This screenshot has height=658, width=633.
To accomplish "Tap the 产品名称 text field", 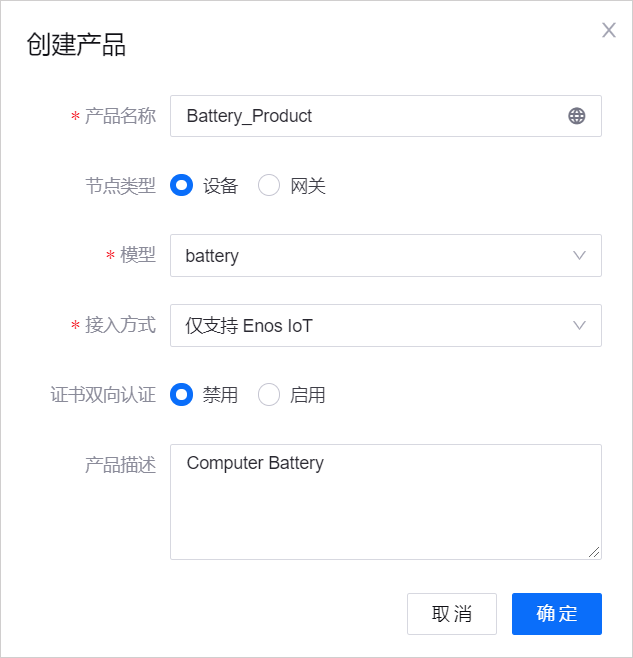I will click(x=365, y=116).
